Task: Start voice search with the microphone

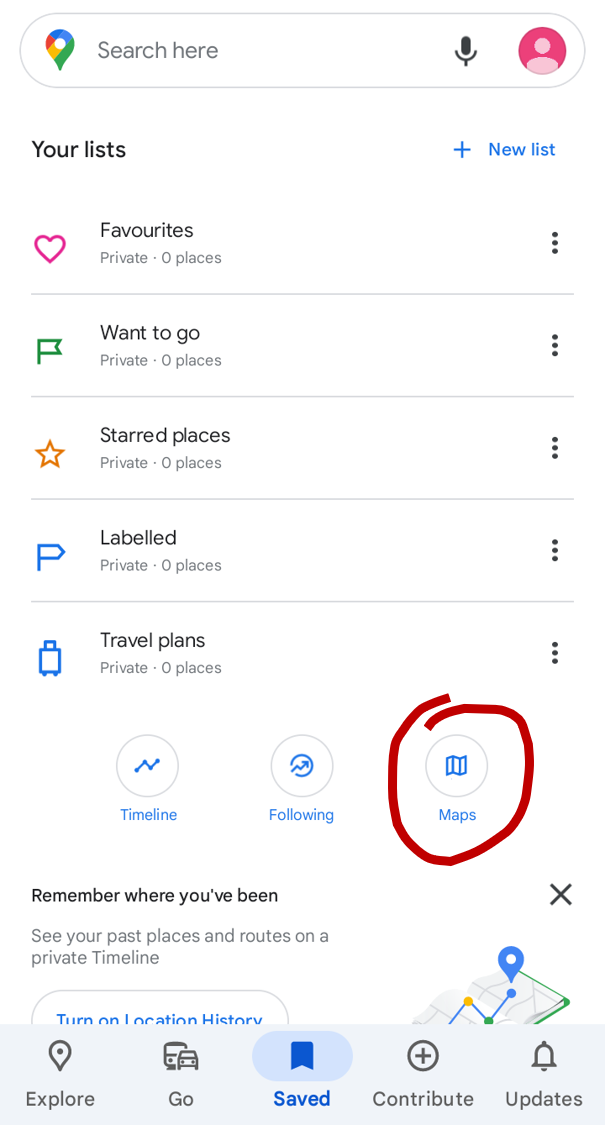Action: coord(465,50)
